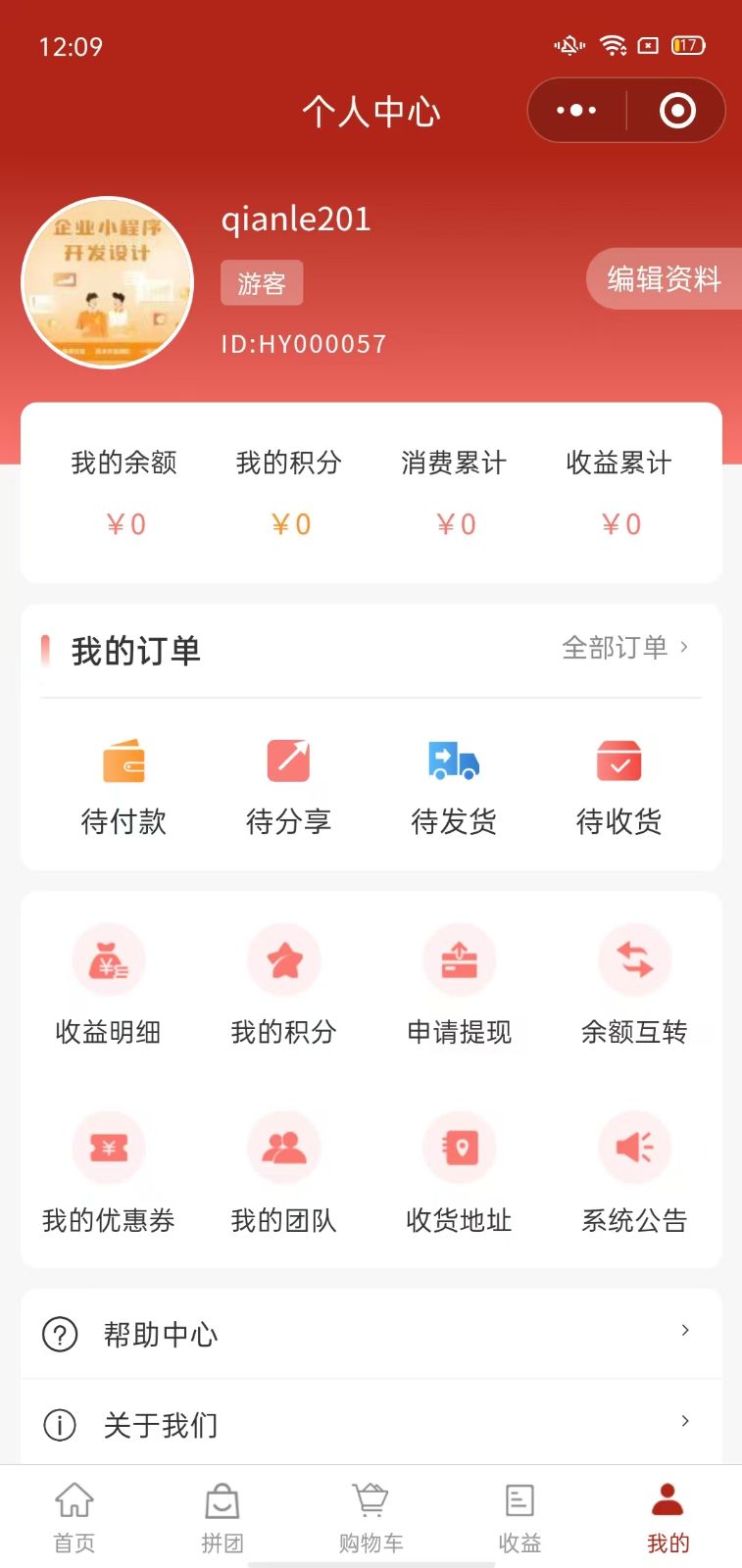
Task: Switch to the 首页 home tab
Action: click(x=74, y=1517)
